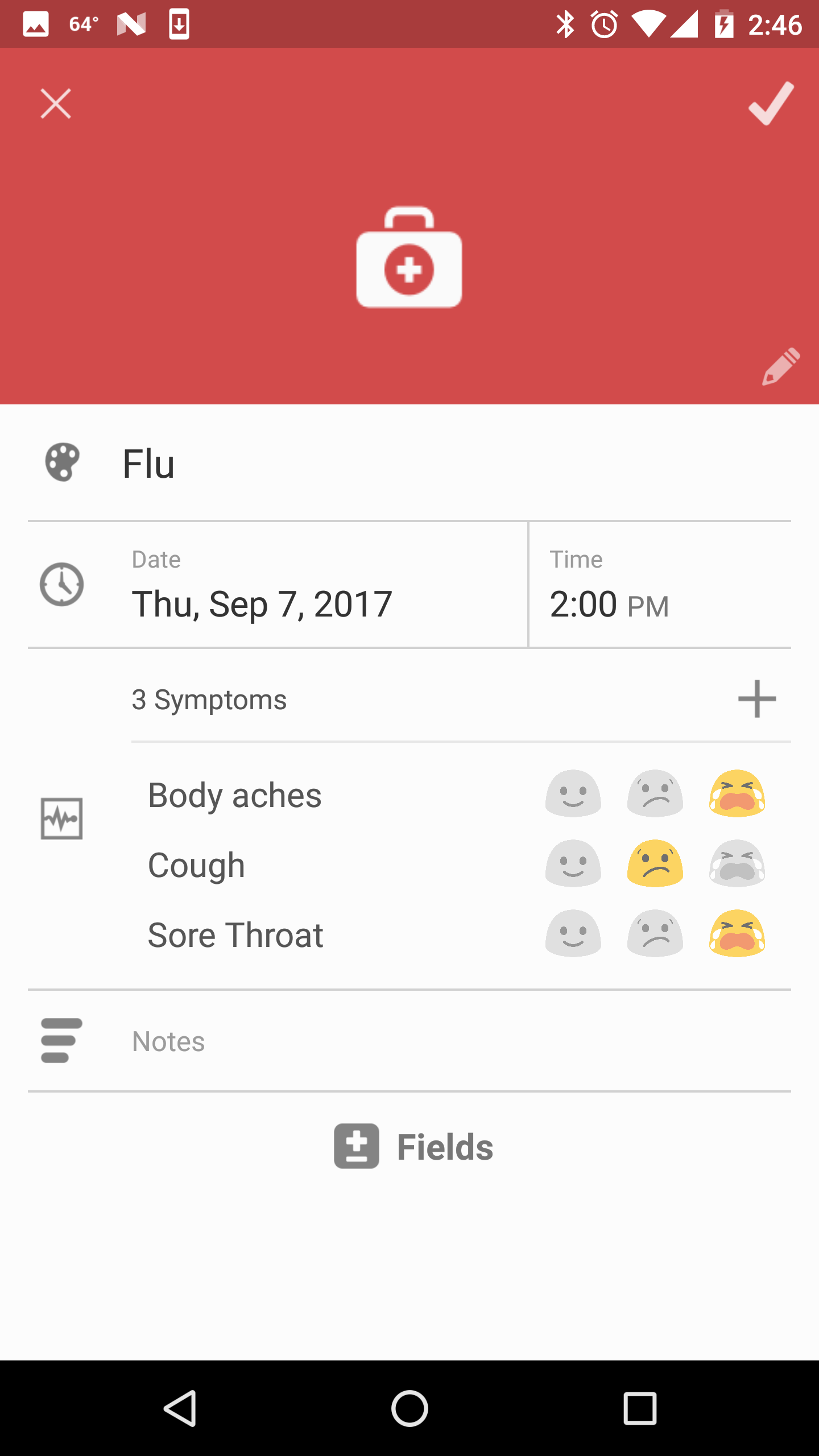Close the entry with the X icon
This screenshot has height=1456, width=819.
56,104
